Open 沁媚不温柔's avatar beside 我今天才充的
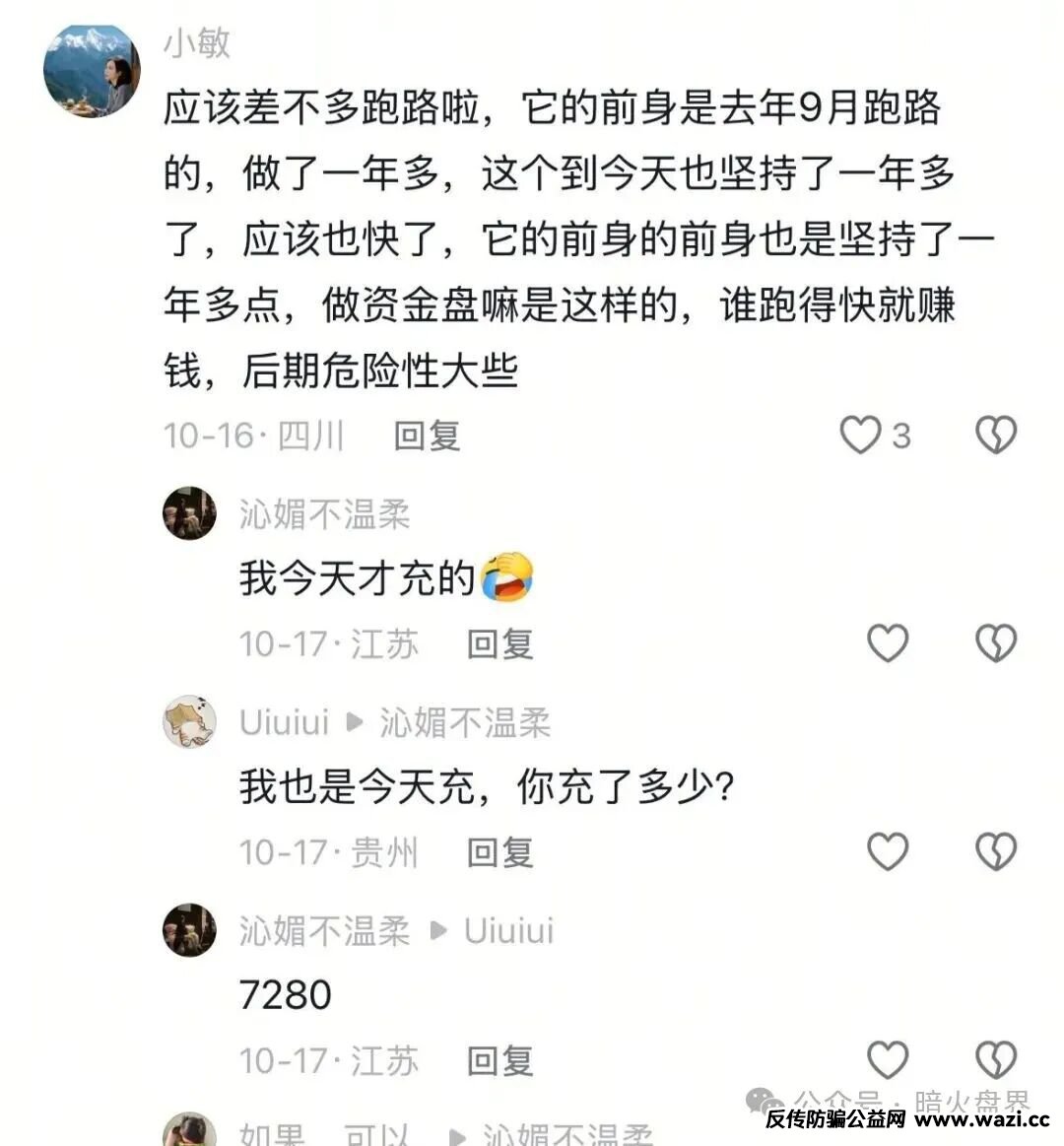Viewport: 1064px width, 1146px height. 189,513
